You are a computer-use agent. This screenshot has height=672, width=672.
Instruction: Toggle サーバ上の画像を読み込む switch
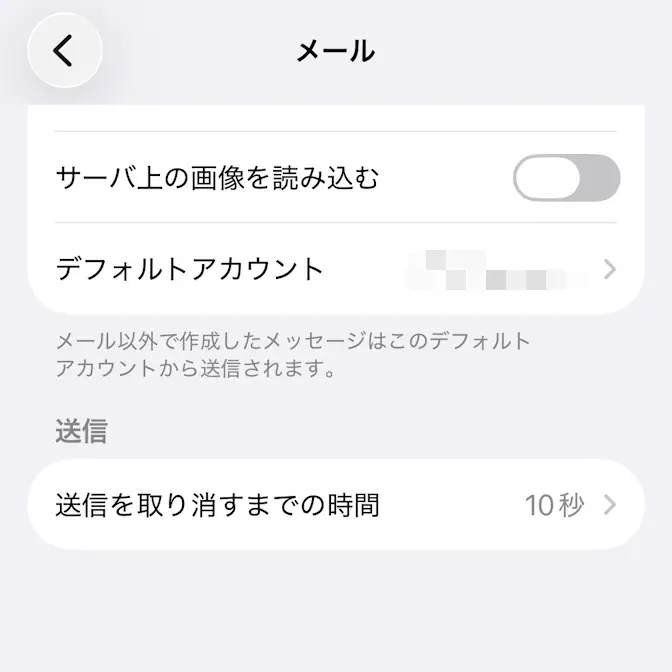click(566, 179)
